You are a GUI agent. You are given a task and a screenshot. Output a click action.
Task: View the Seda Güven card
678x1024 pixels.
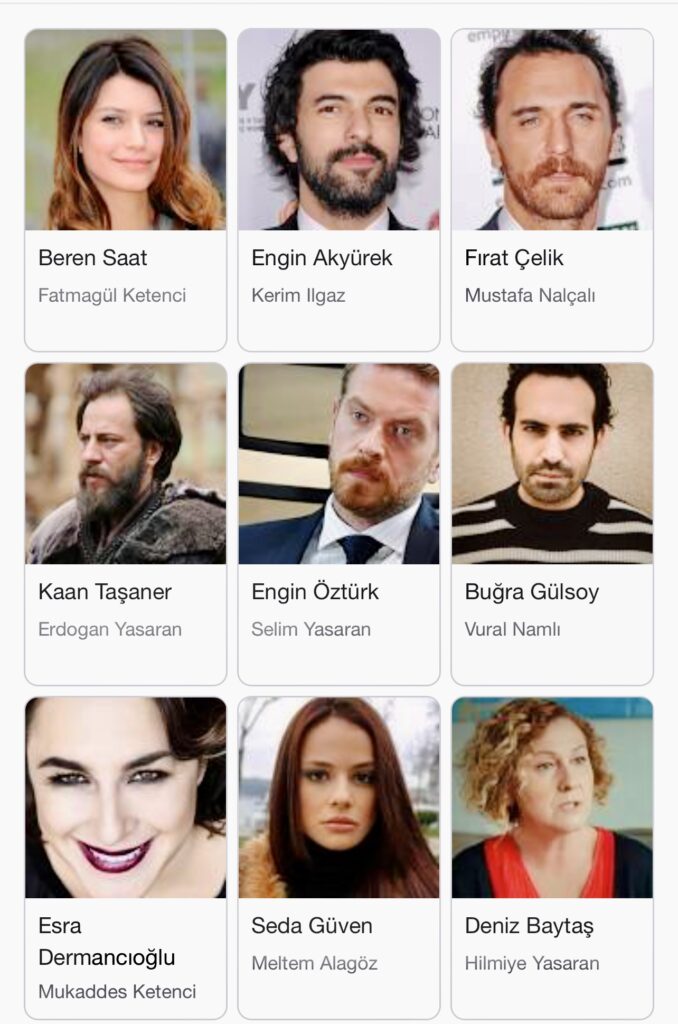[x=338, y=858]
